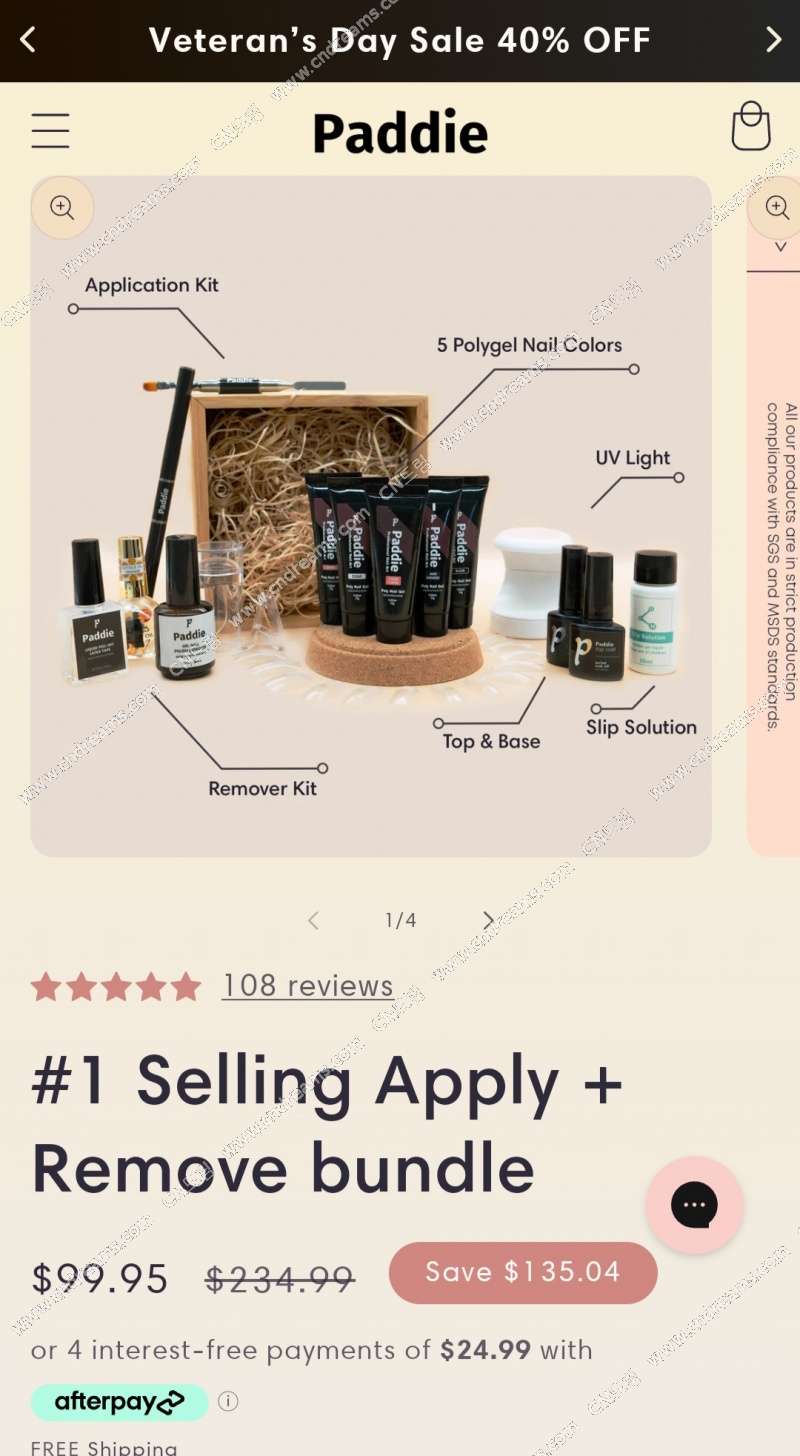The height and width of the screenshot is (1456, 800).
Task: Go to the next product image
Action: tap(488, 920)
